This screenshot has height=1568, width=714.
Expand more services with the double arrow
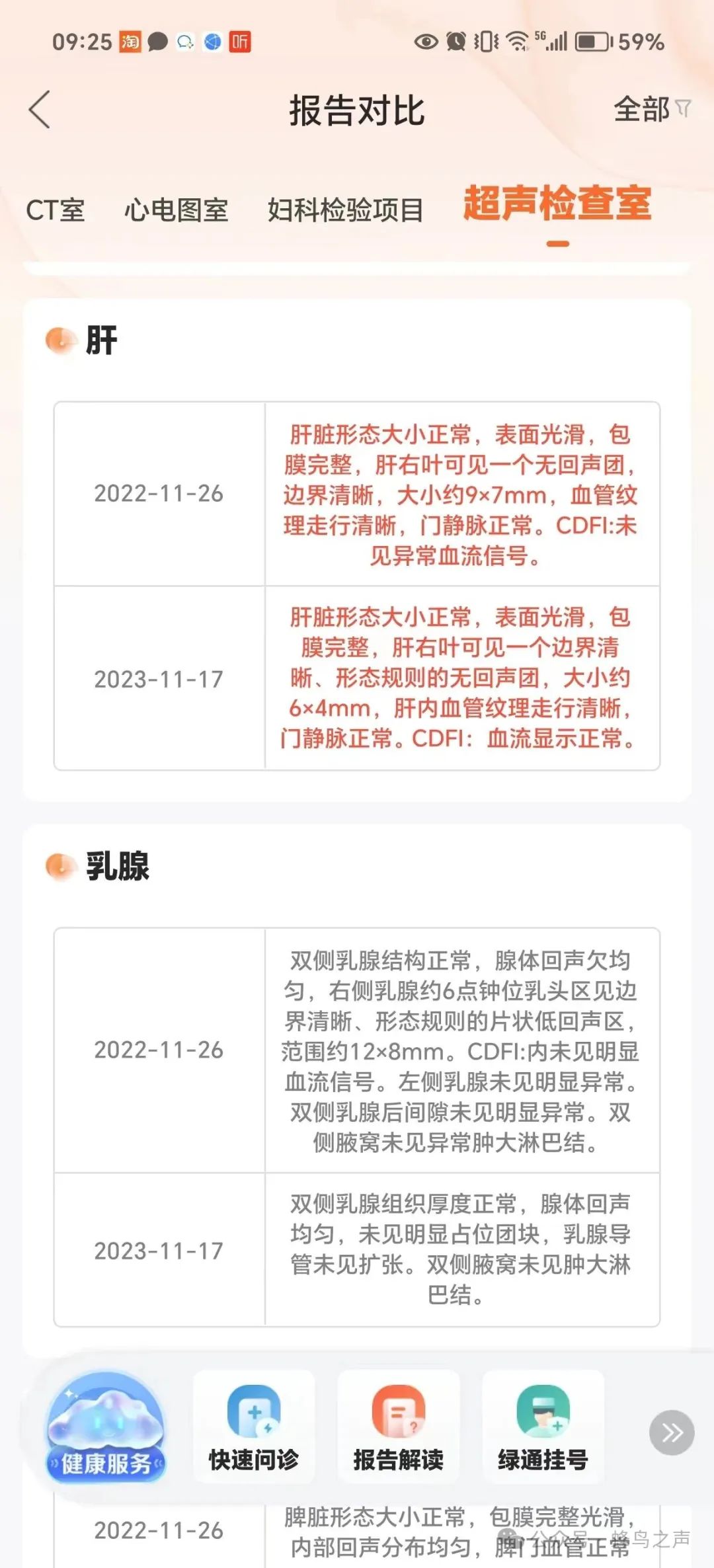[x=672, y=1433]
